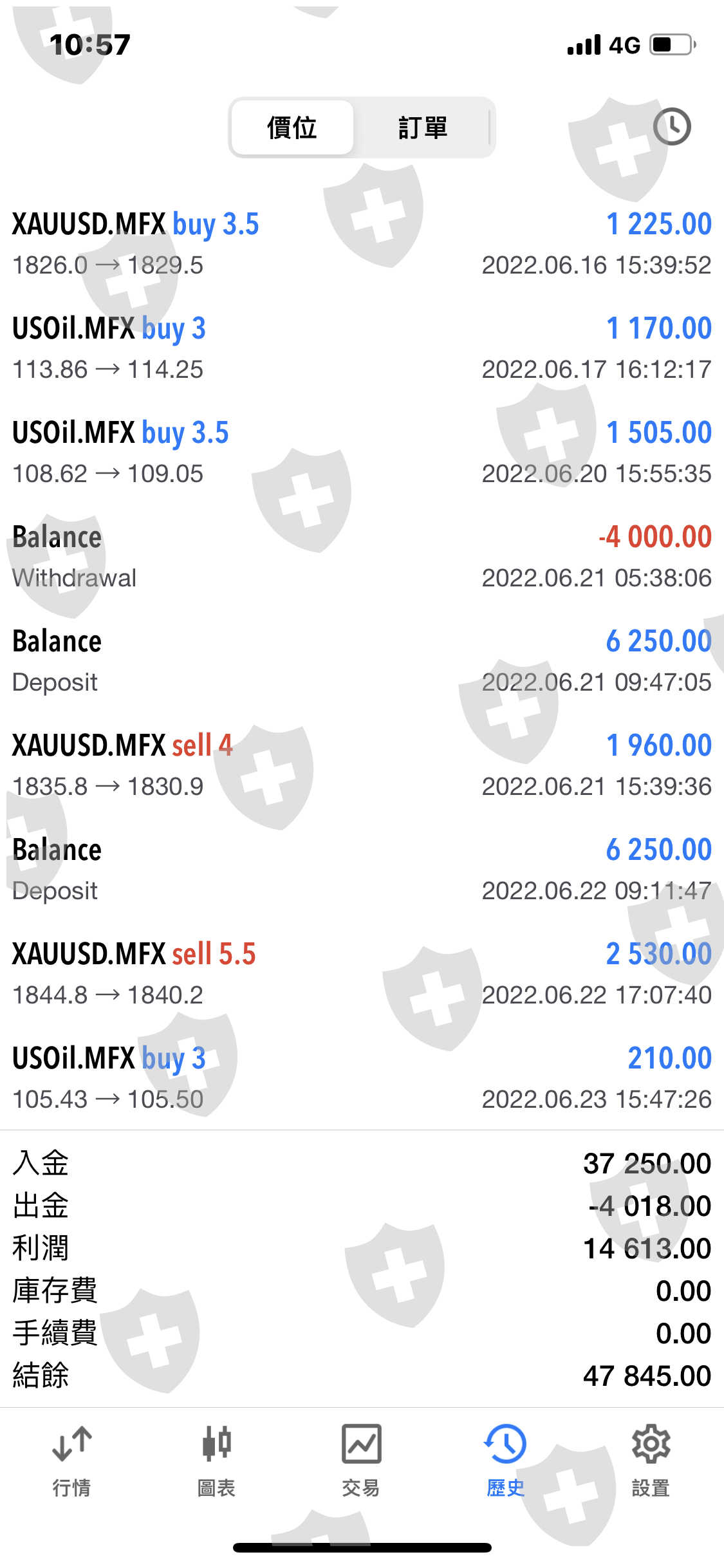The width and height of the screenshot is (724, 1568).
Task: Switch to the 訂單 segment
Action: pyautogui.click(x=422, y=127)
